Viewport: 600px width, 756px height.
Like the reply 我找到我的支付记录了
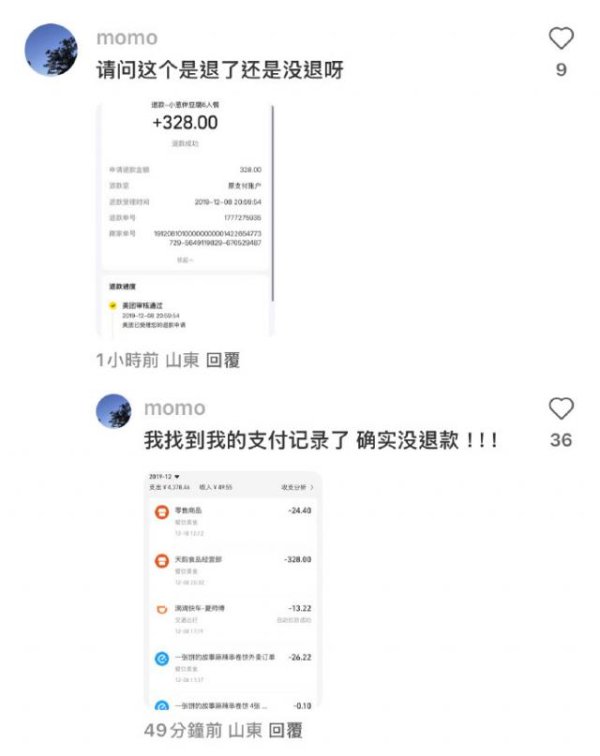point(561,409)
